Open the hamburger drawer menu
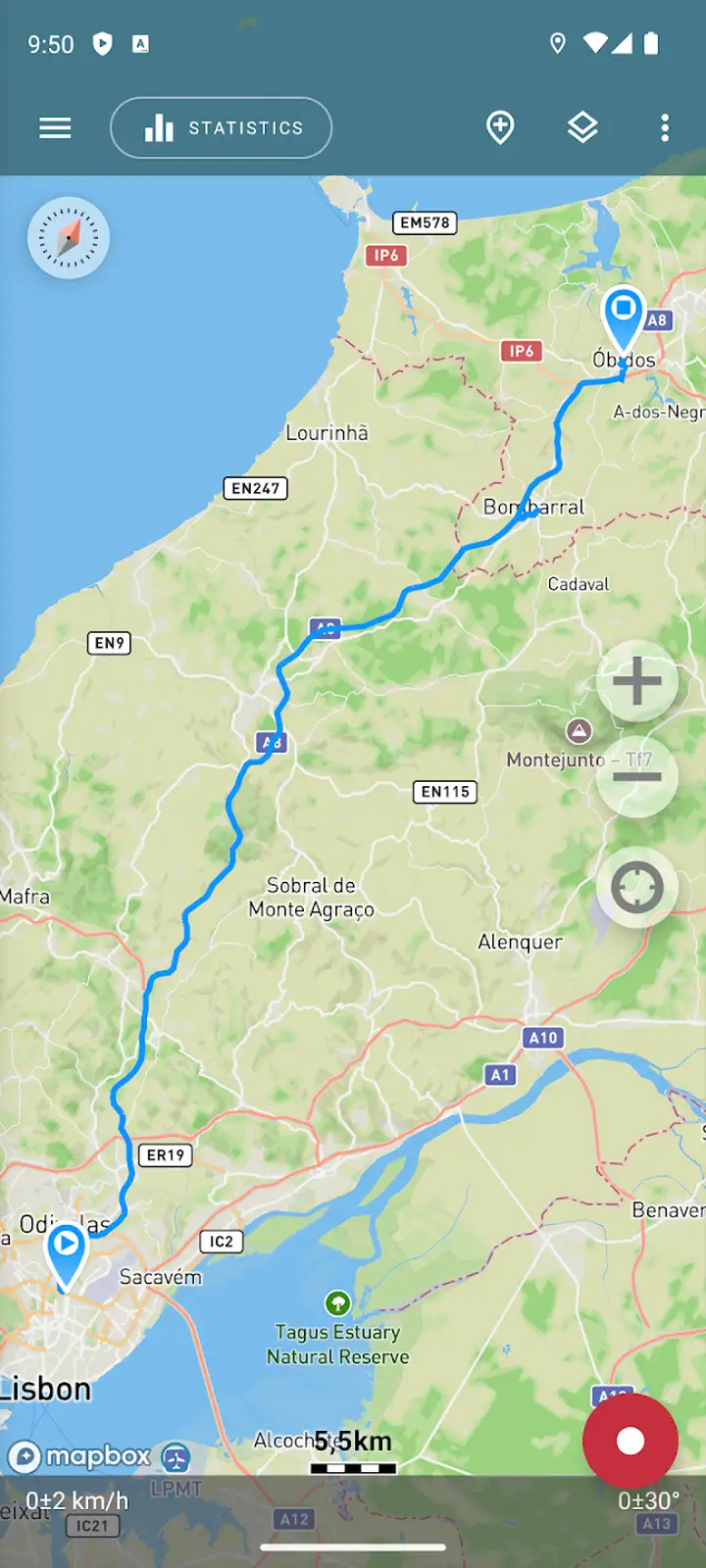The width and height of the screenshot is (706, 1568). click(x=55, y=127)
